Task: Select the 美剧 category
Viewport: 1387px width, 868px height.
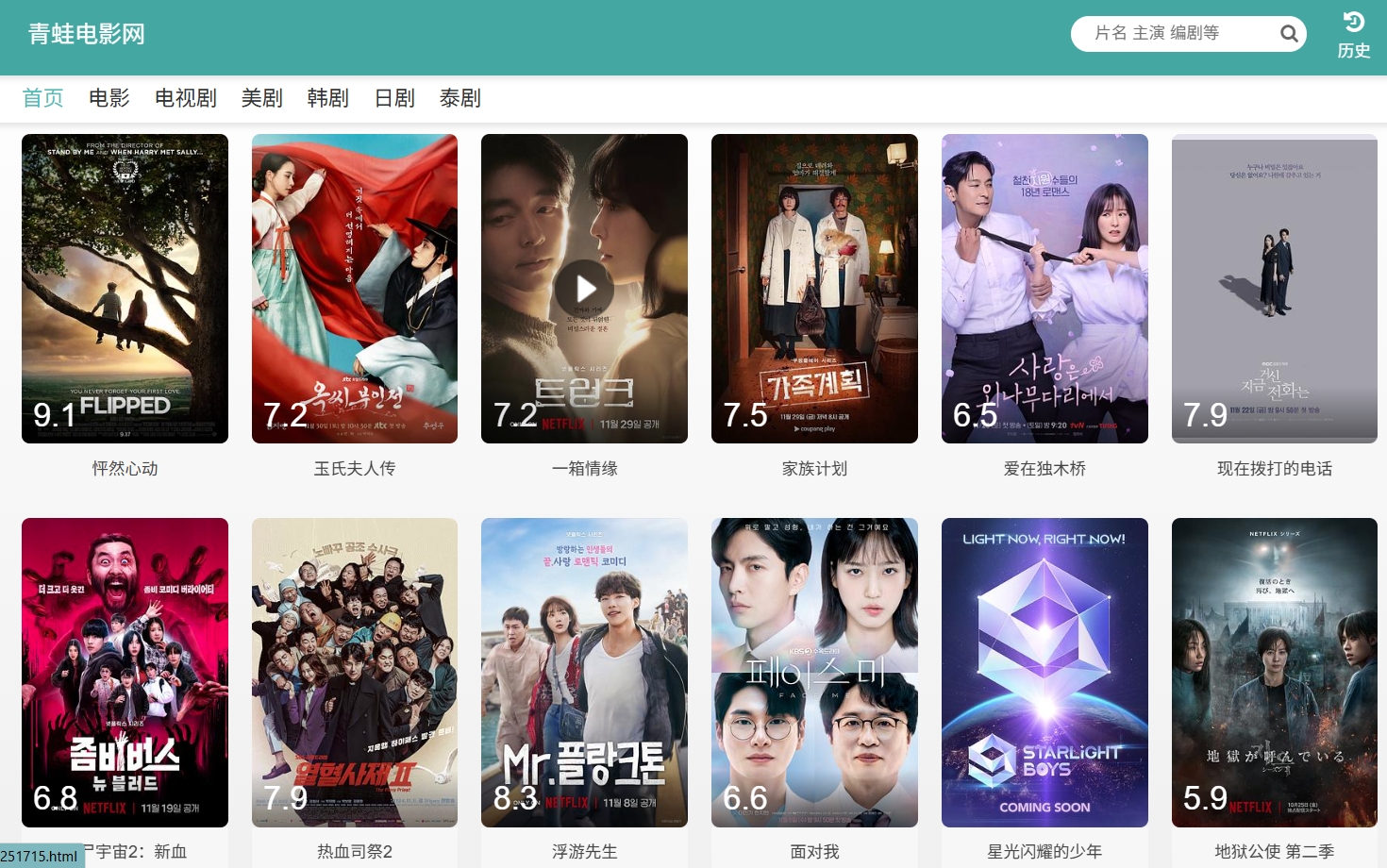Action: [x=261, y=98]
